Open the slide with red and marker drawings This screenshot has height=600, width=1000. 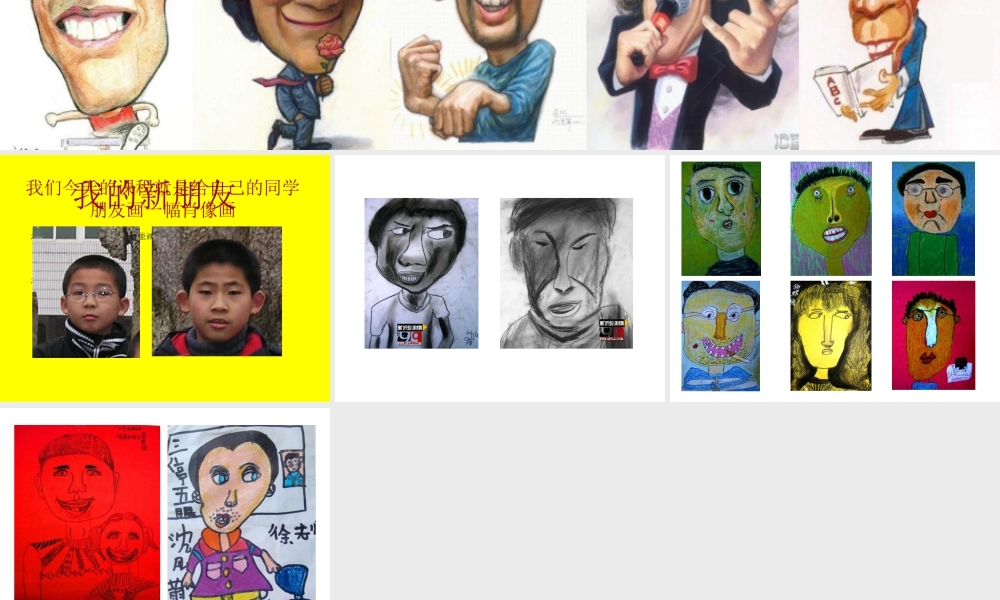point(165,505)
